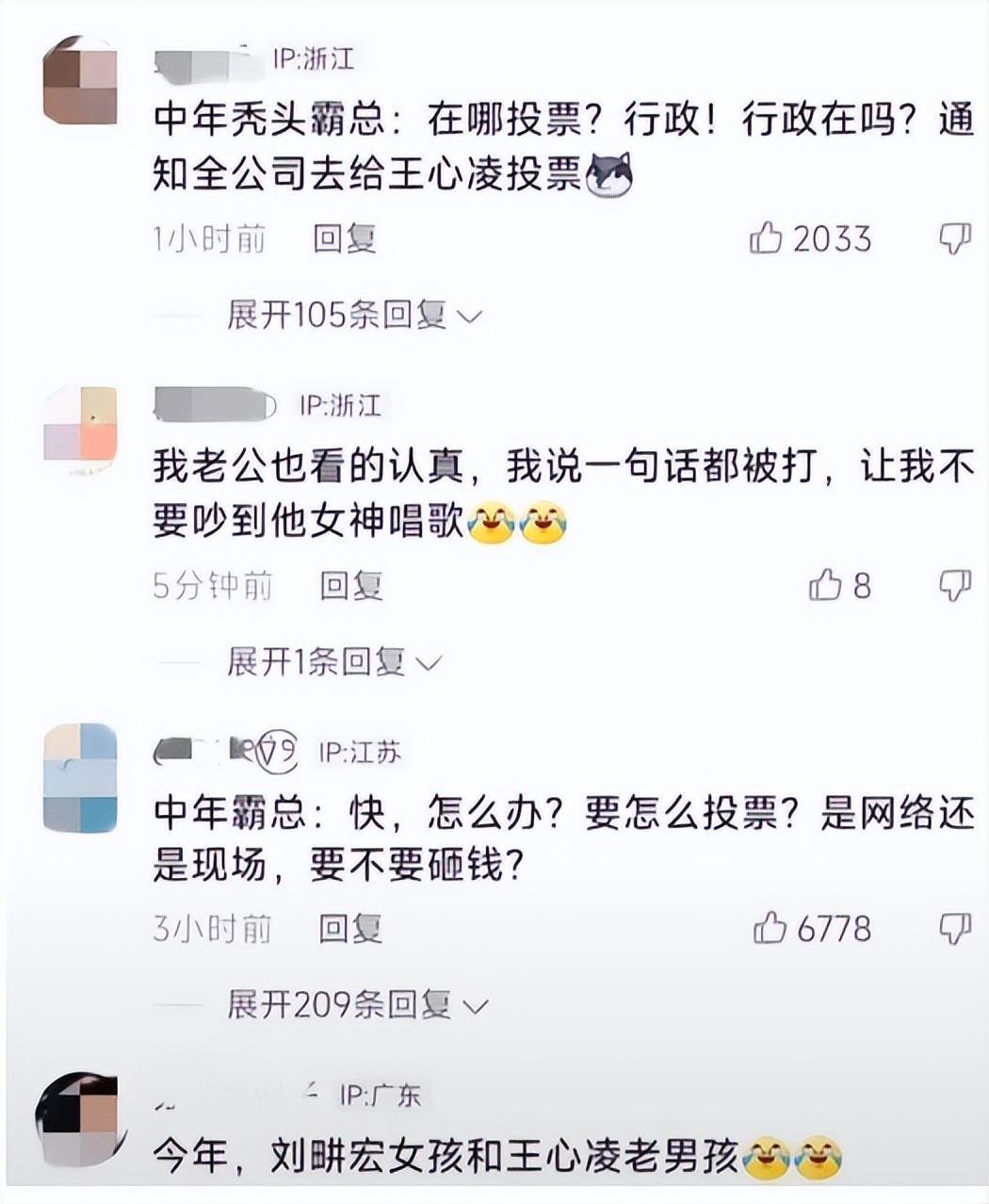Reply to the comment posted 3小时前
This screenshot has height=1204, width=989.
tap(350, 929)
